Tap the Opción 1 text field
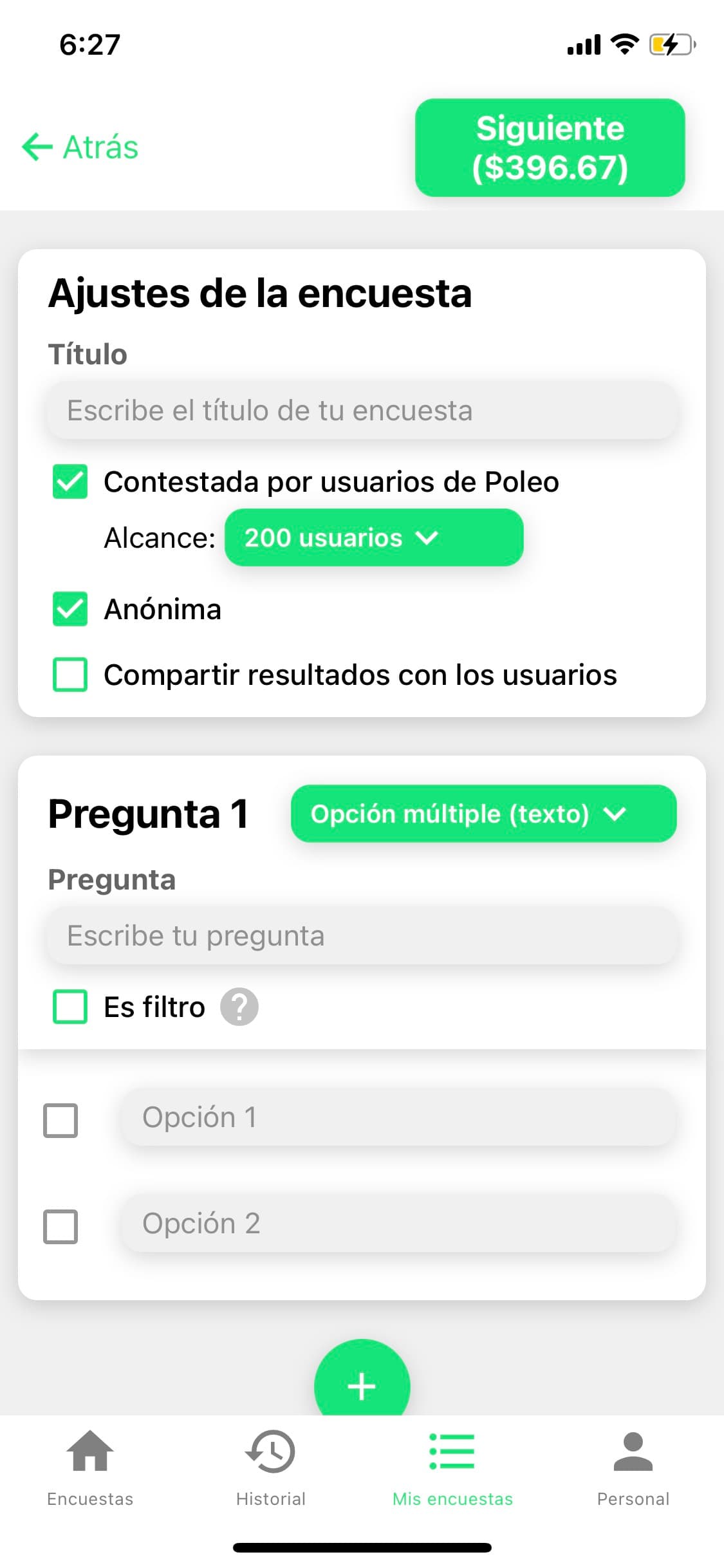 coord(399,1117)
